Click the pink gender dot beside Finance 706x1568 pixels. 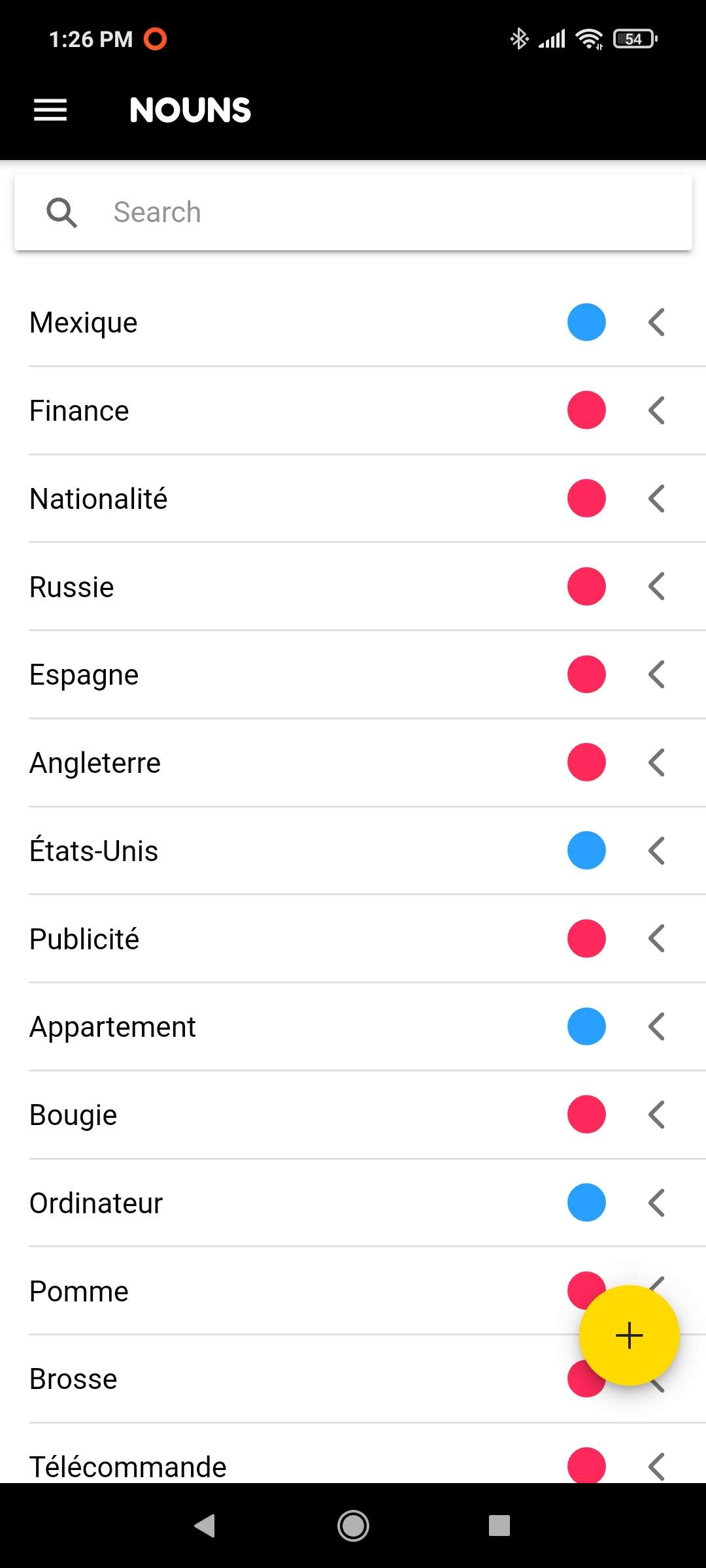point(586,410)
